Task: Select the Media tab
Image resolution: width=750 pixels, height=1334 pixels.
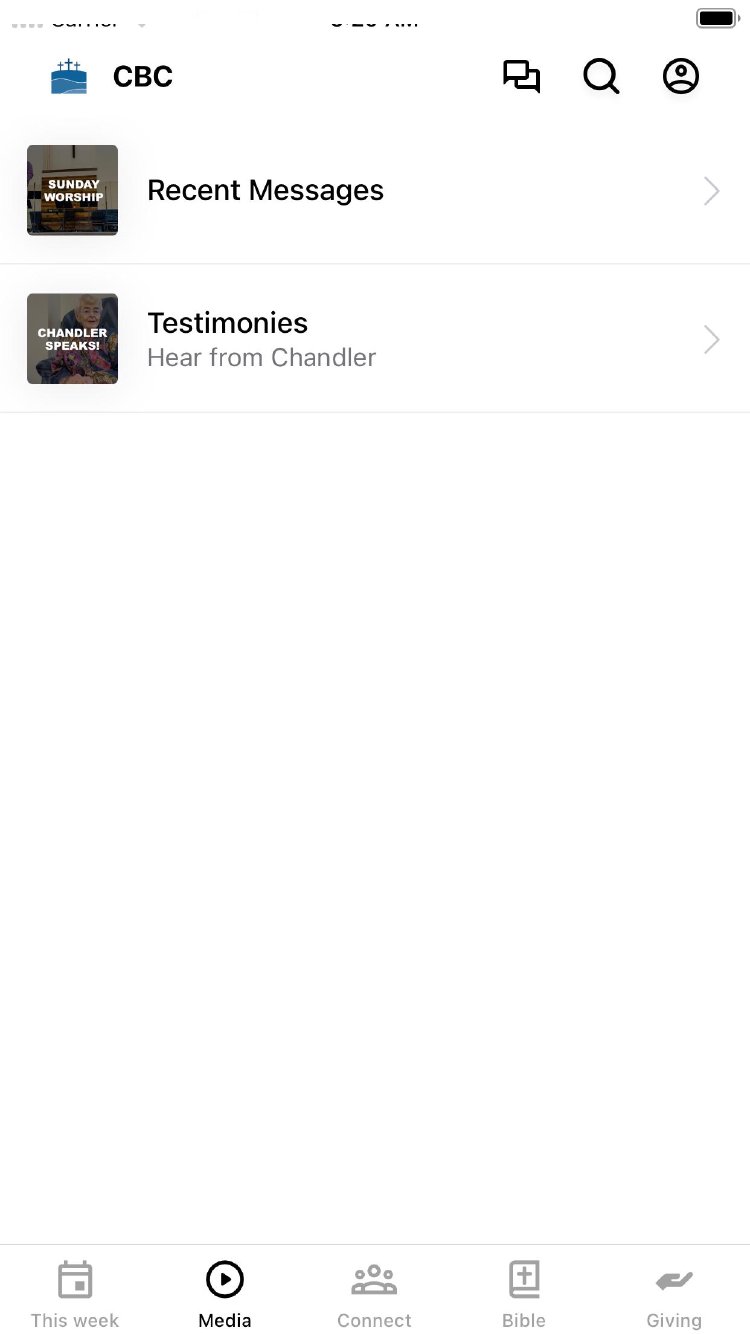Action: (x=225, y=1293)
